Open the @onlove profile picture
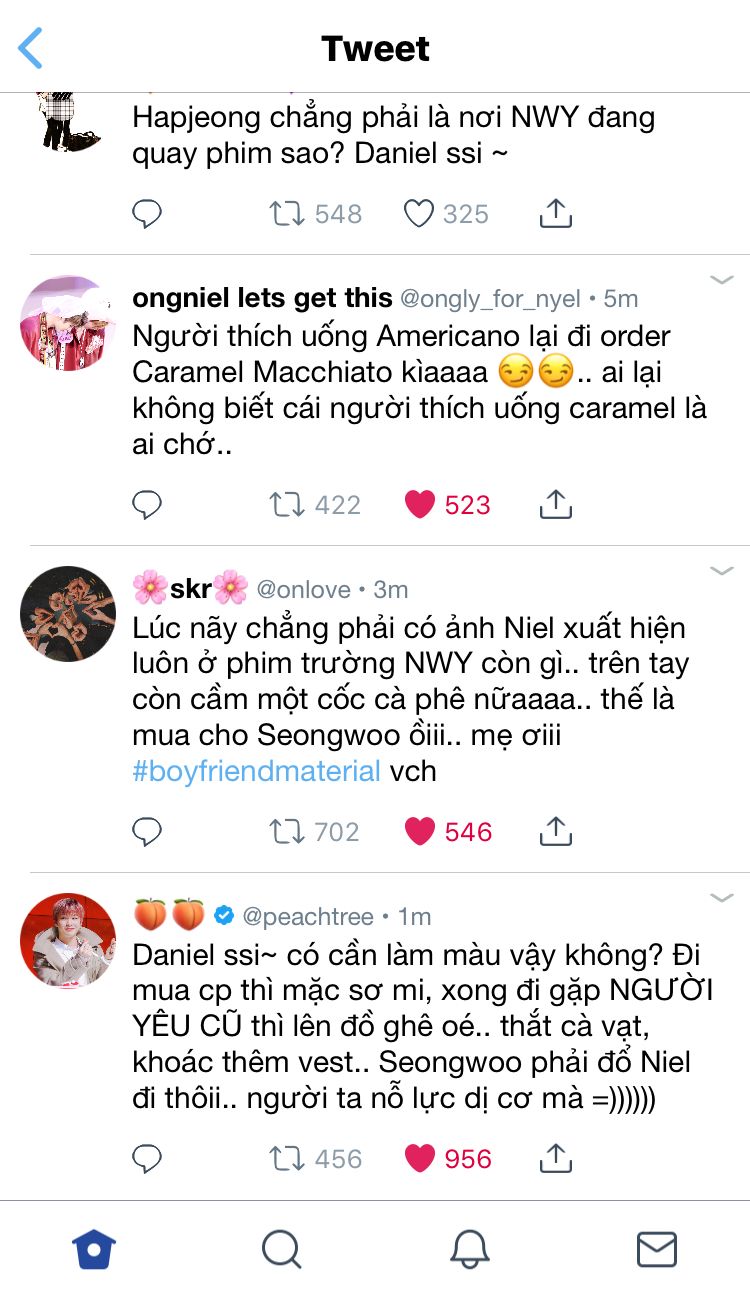The width and height of the screenshot is (750, 1298). coord(68,614)
